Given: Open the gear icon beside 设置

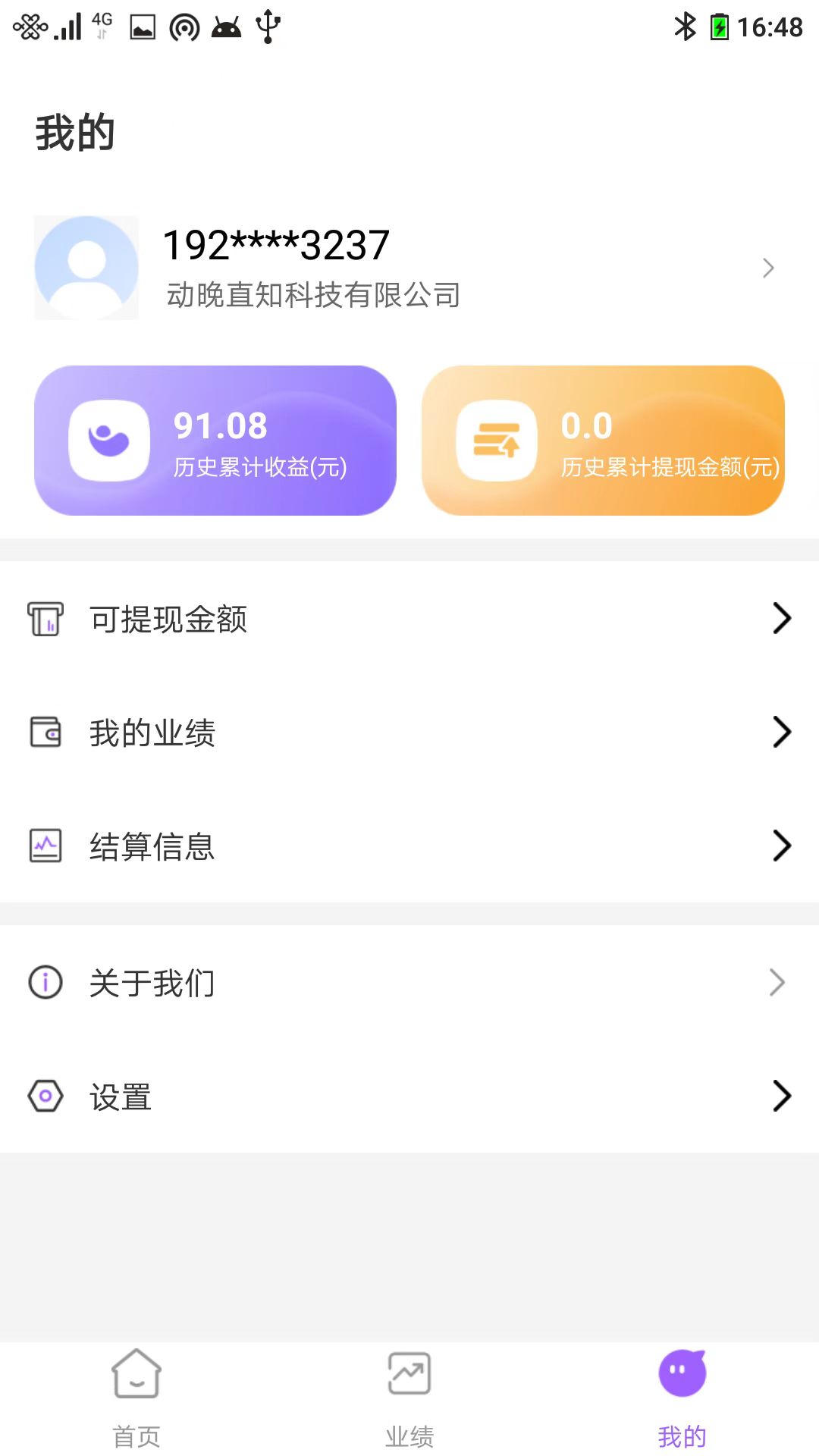Looking at the screenshot, I should tap(45, 1096).
